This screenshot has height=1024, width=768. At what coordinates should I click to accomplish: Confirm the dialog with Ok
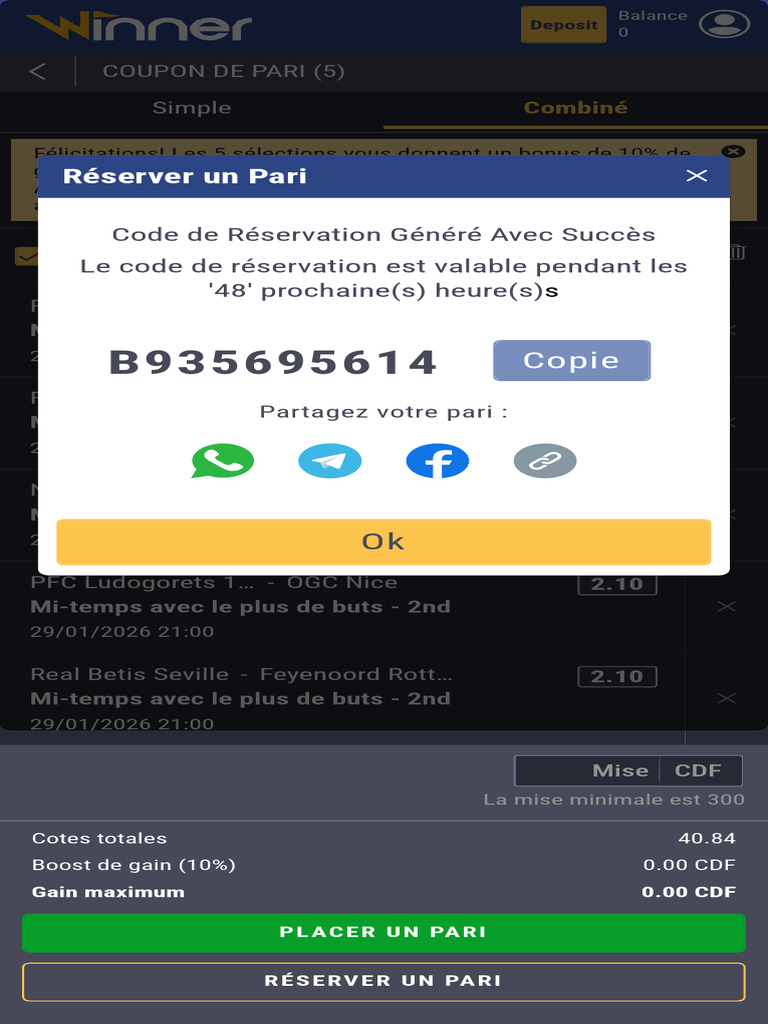(383, 541)
